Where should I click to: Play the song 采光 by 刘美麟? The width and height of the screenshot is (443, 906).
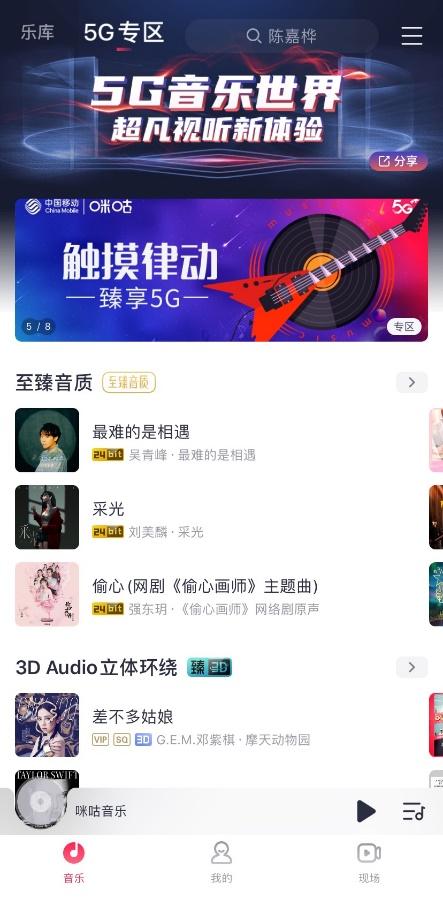[x=221, y=517]
